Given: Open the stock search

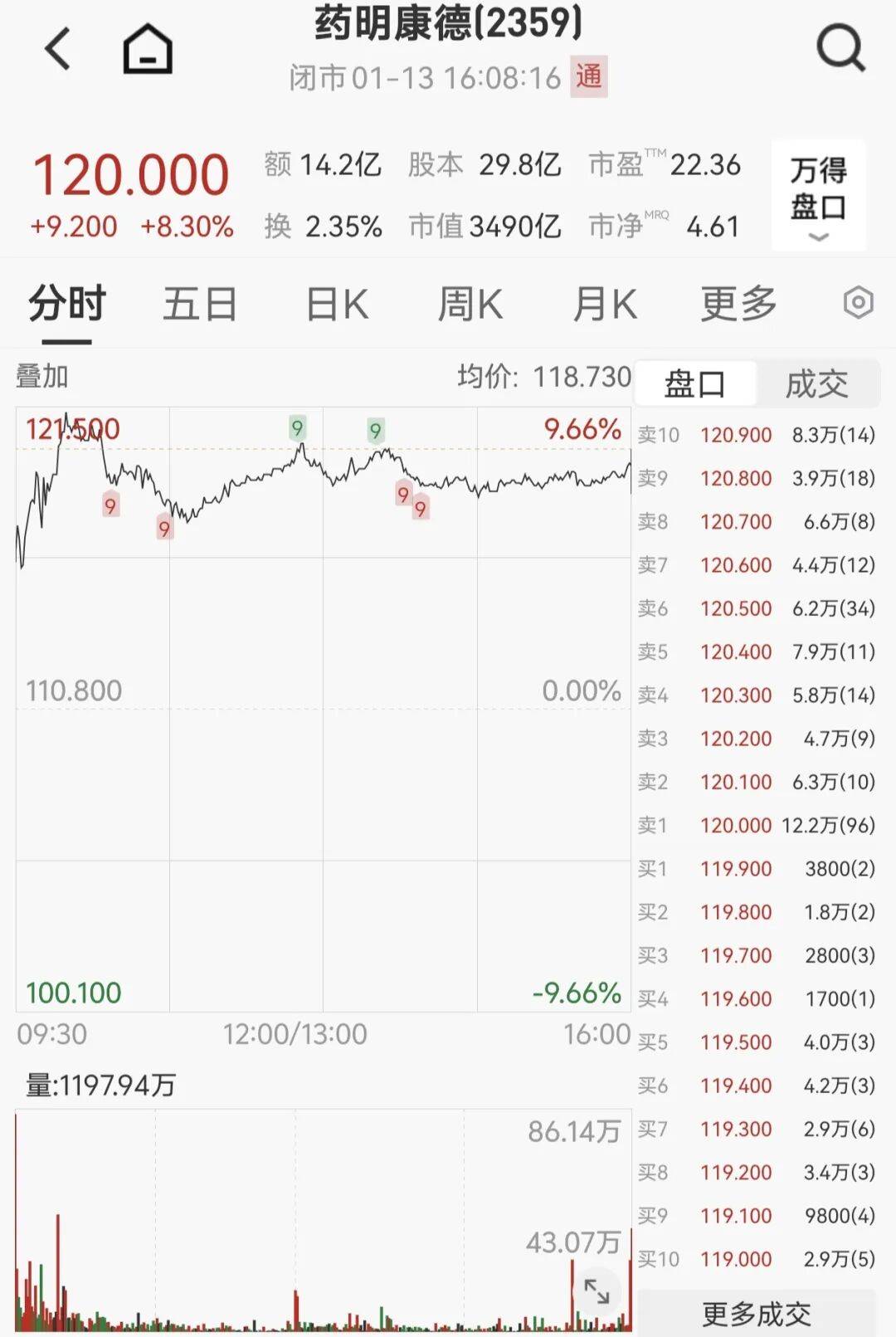Looking at the screenshot, I should [840, 50].
